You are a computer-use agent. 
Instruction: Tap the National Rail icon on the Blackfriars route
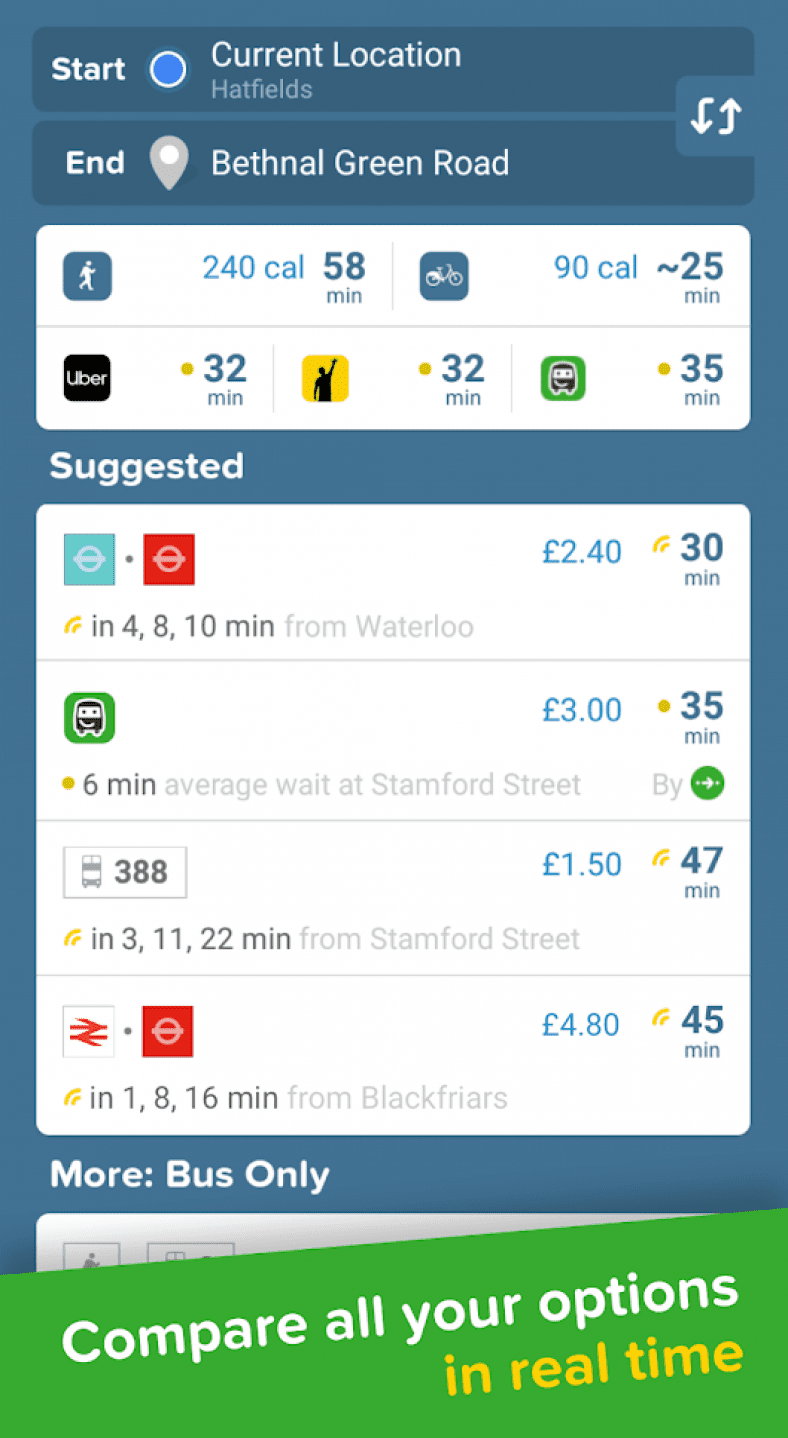point(88,1032)
